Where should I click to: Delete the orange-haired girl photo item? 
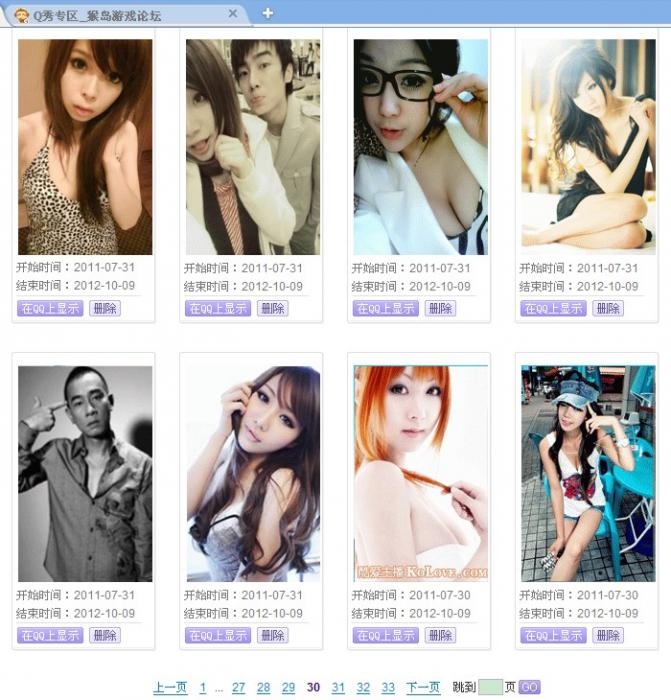[x=440, y=635]
